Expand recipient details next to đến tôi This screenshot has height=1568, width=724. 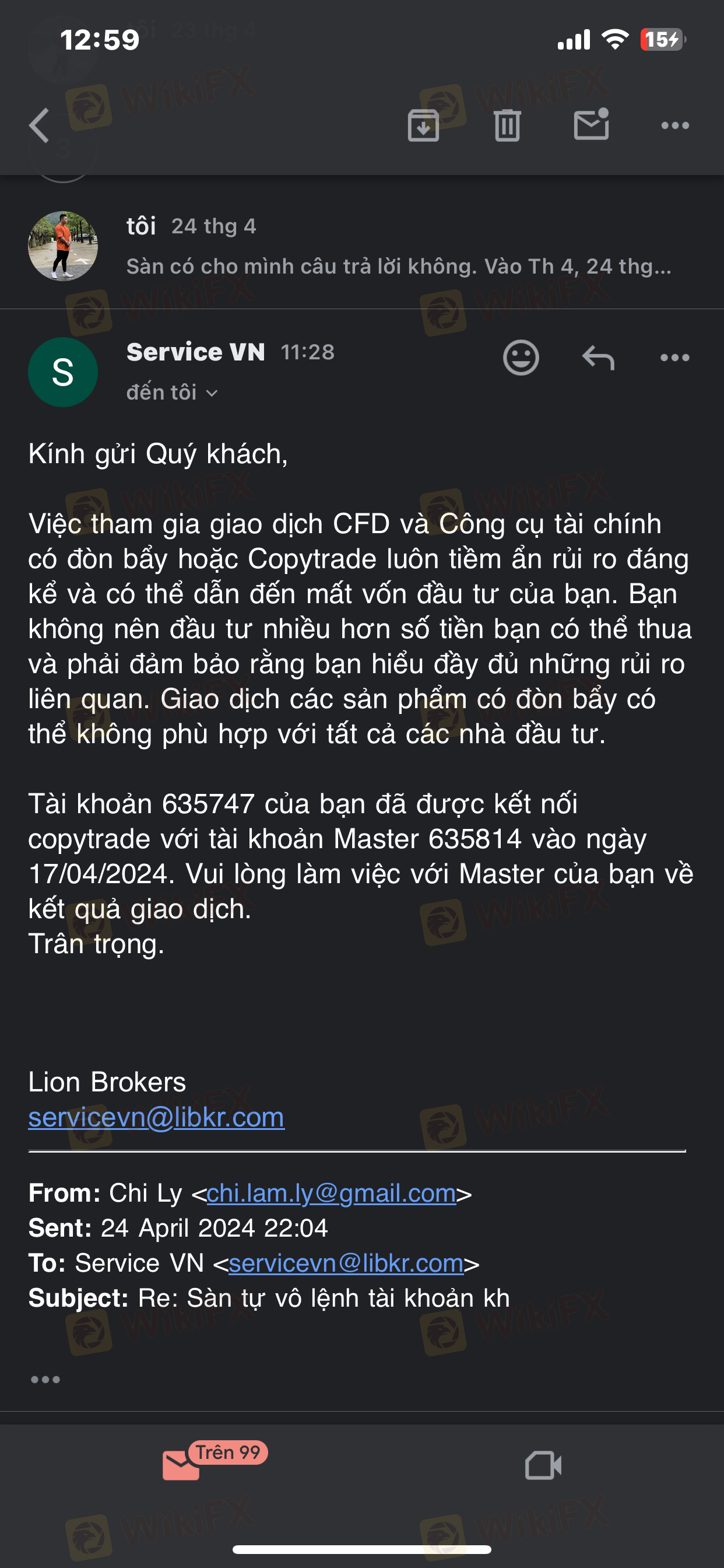tap(211, 393)
